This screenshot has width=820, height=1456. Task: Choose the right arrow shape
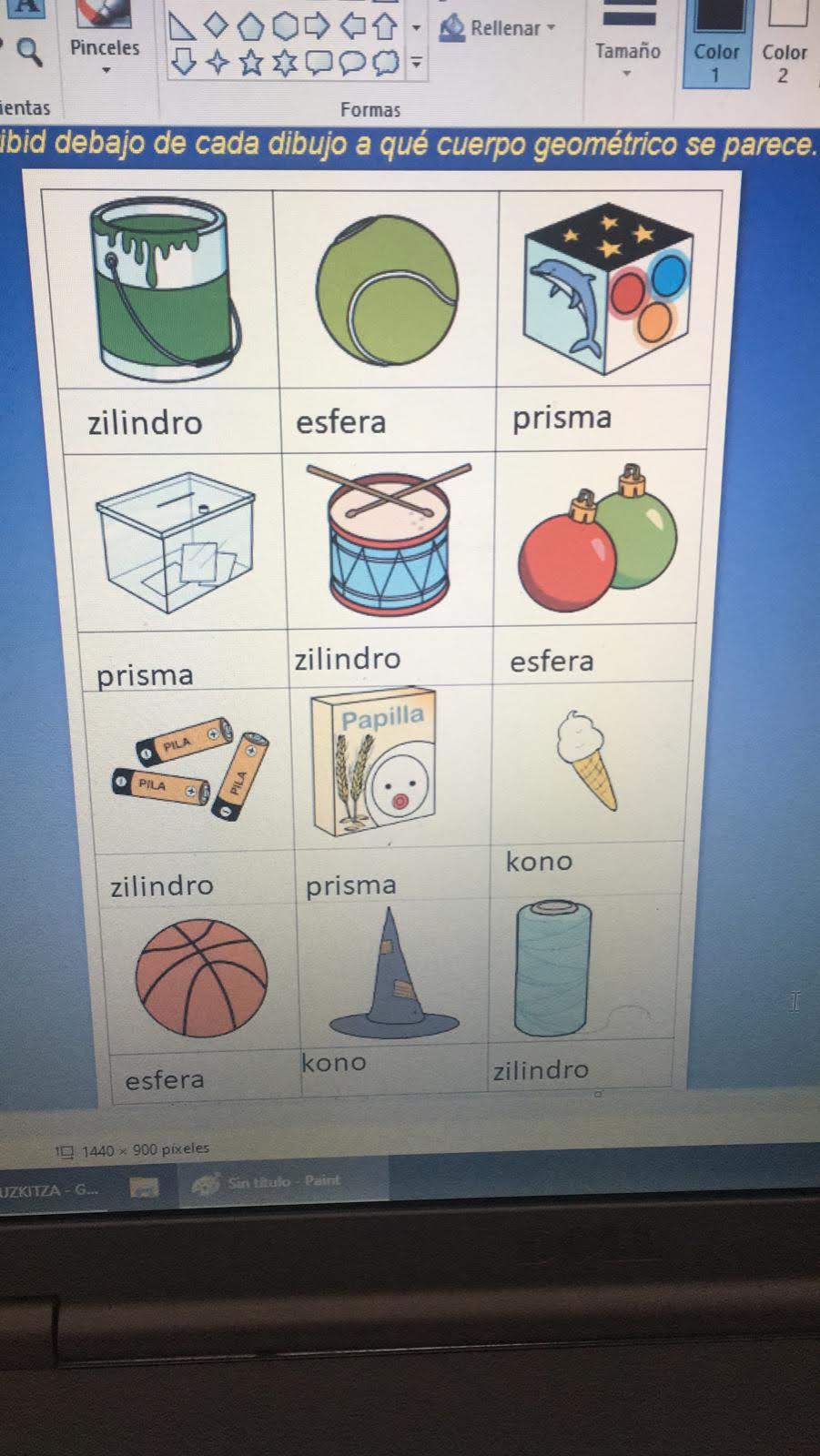pos(317,25)
